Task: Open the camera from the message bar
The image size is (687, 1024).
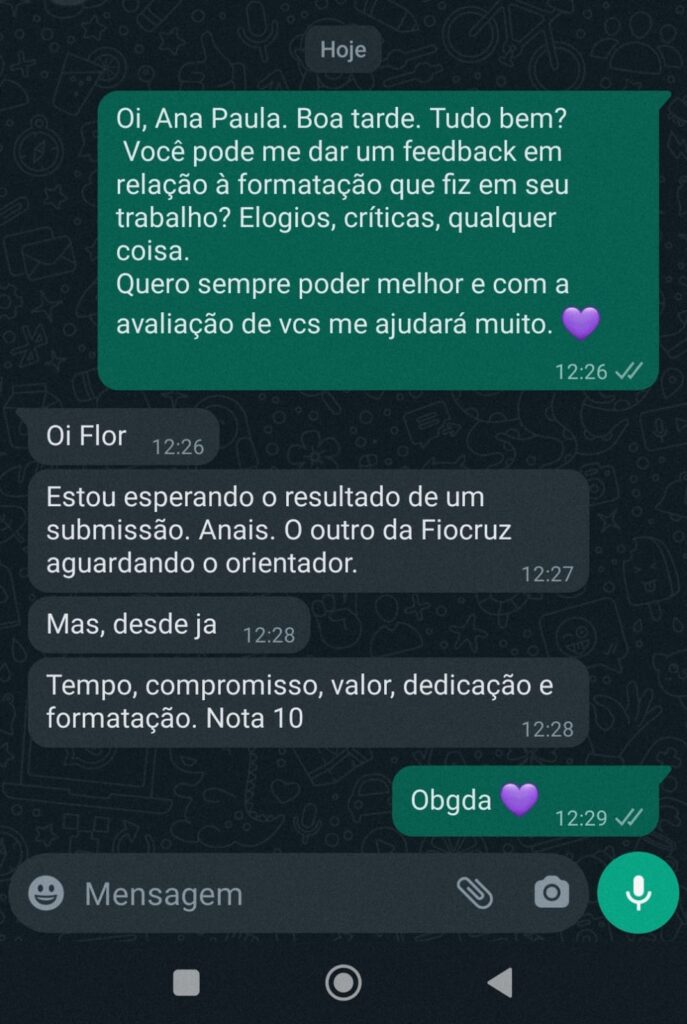Action: 551,893
